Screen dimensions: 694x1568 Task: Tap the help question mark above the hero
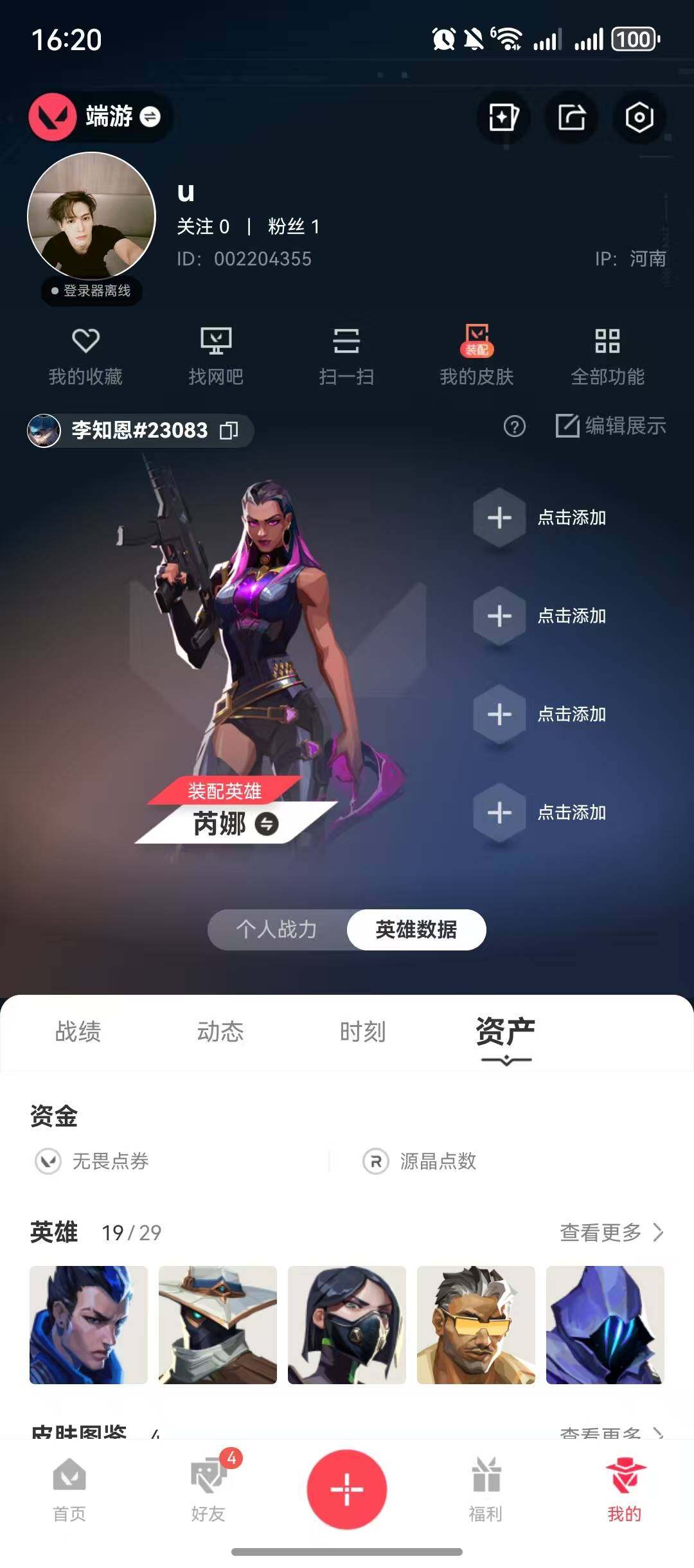click(x=514, y=426)
